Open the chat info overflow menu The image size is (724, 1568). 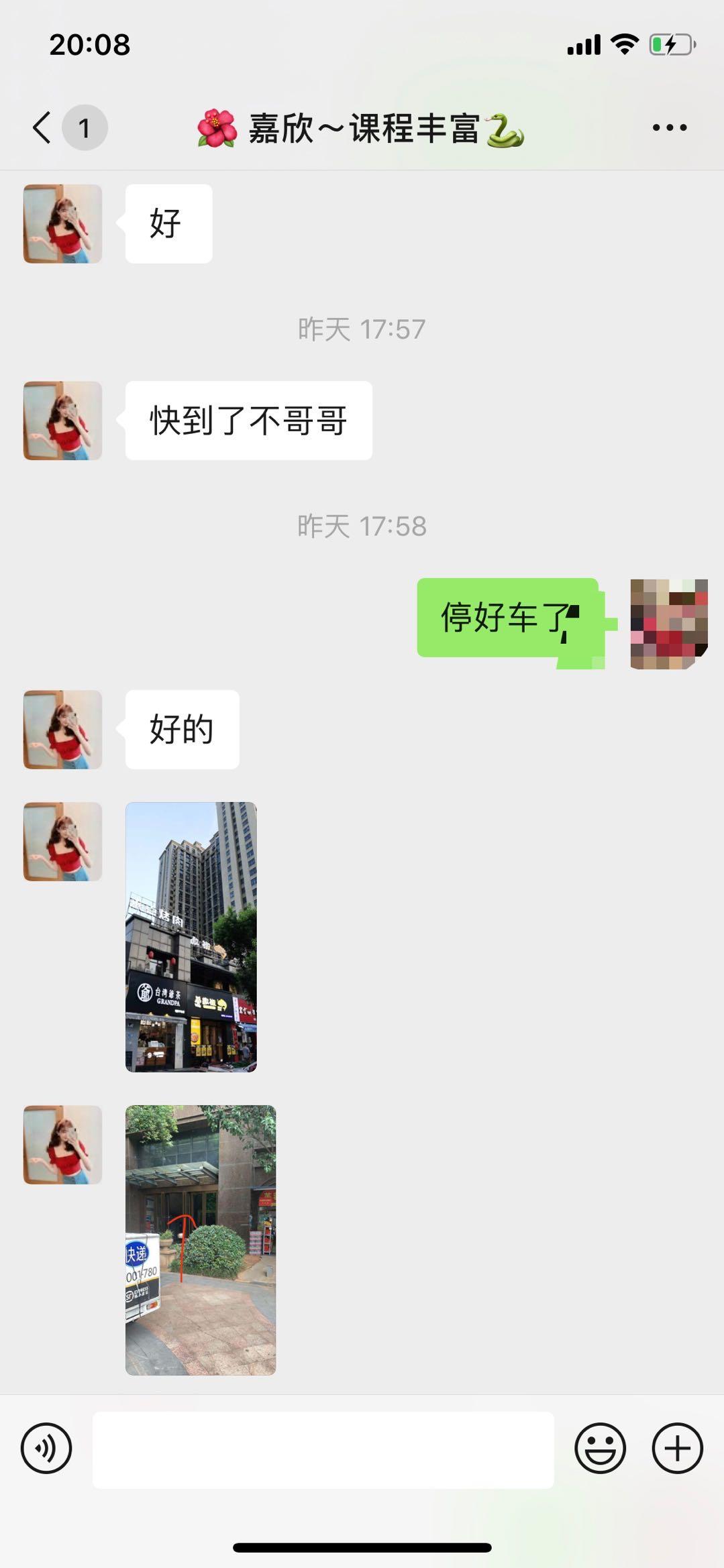coord(669,127)
